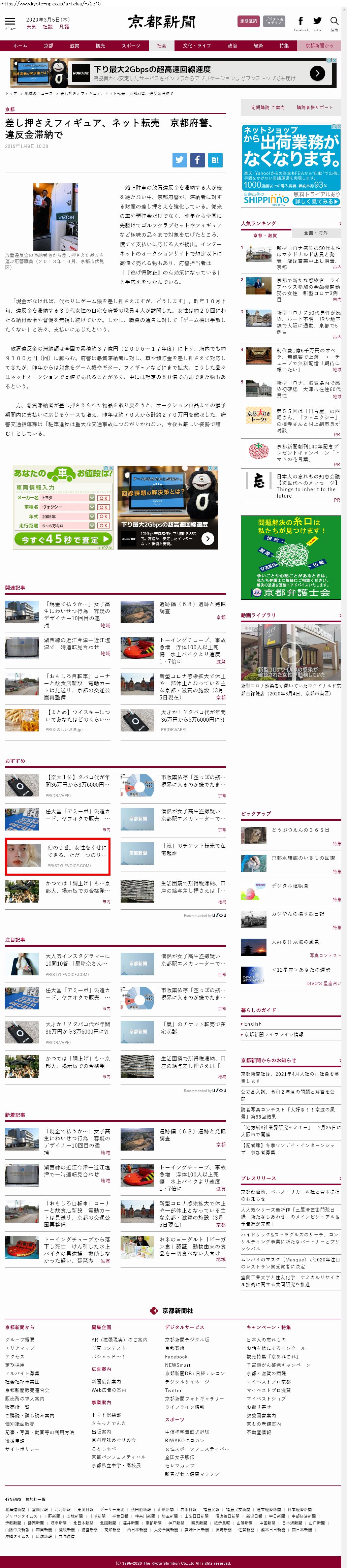
Task: Switch to the 観光 nav tab
Action: click(x=100, y=46)
